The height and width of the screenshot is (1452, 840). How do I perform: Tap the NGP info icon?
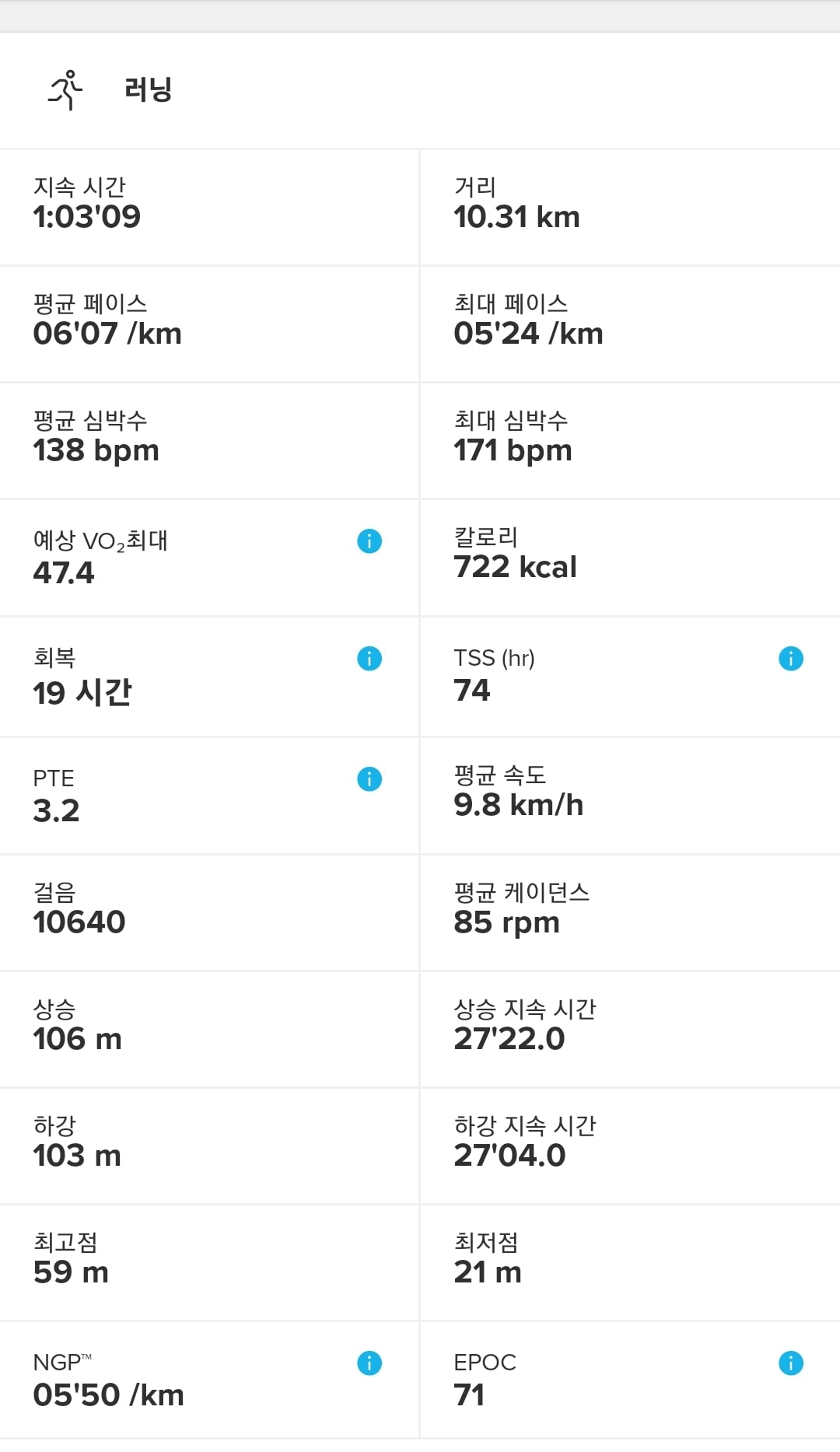click(369, 1363)
